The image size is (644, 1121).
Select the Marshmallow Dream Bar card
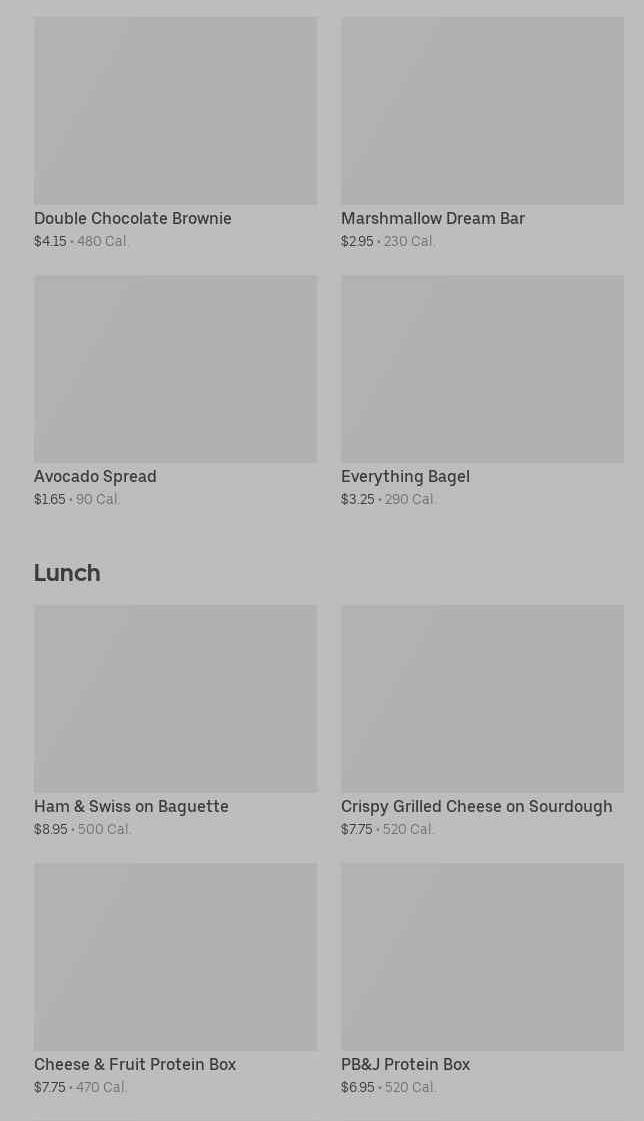pyautogui.click(x=482, y=133)
